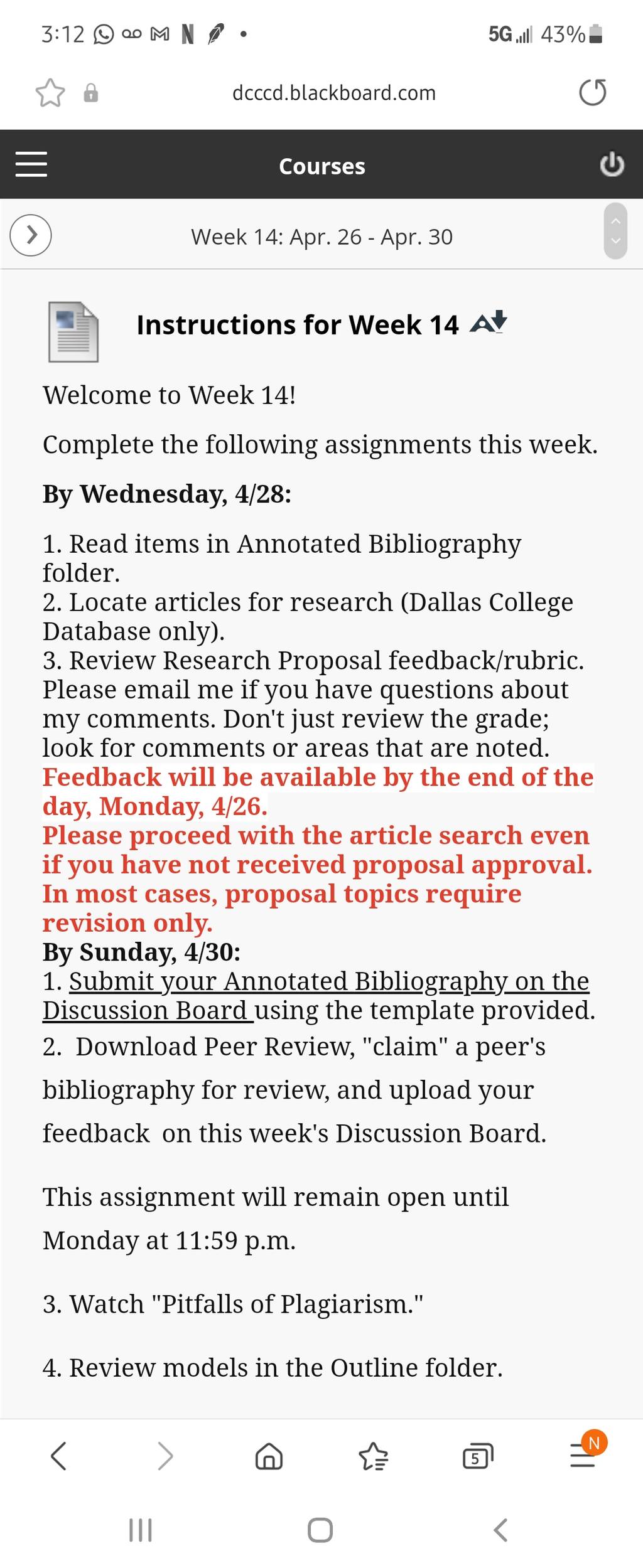The image size is (643, 1568).
Task: Reload the Blackboard page
Action: click(592, 92)
